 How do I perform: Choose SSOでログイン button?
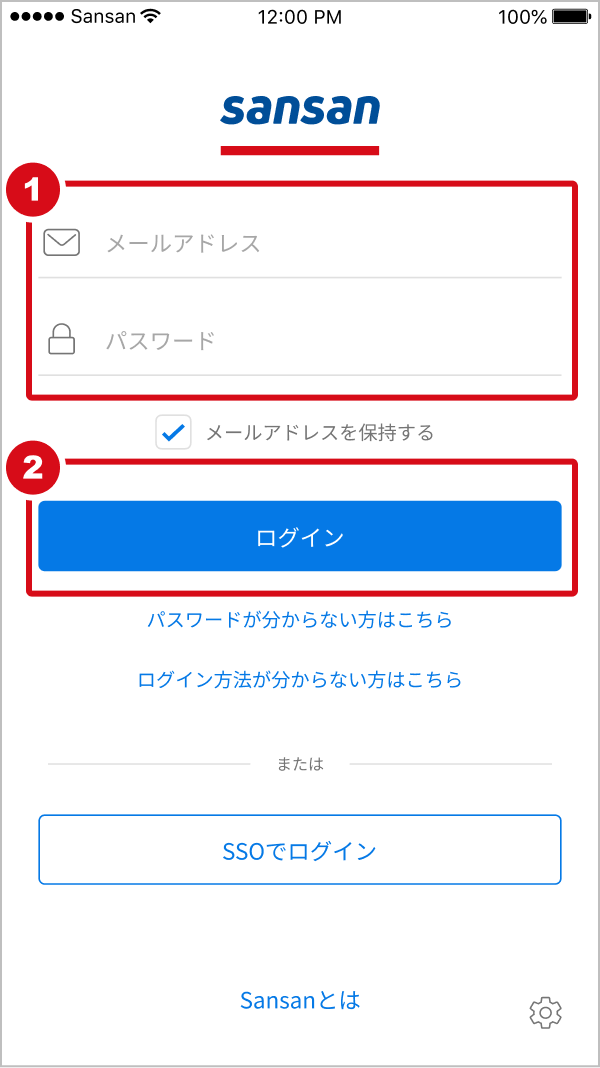[300, 851]
